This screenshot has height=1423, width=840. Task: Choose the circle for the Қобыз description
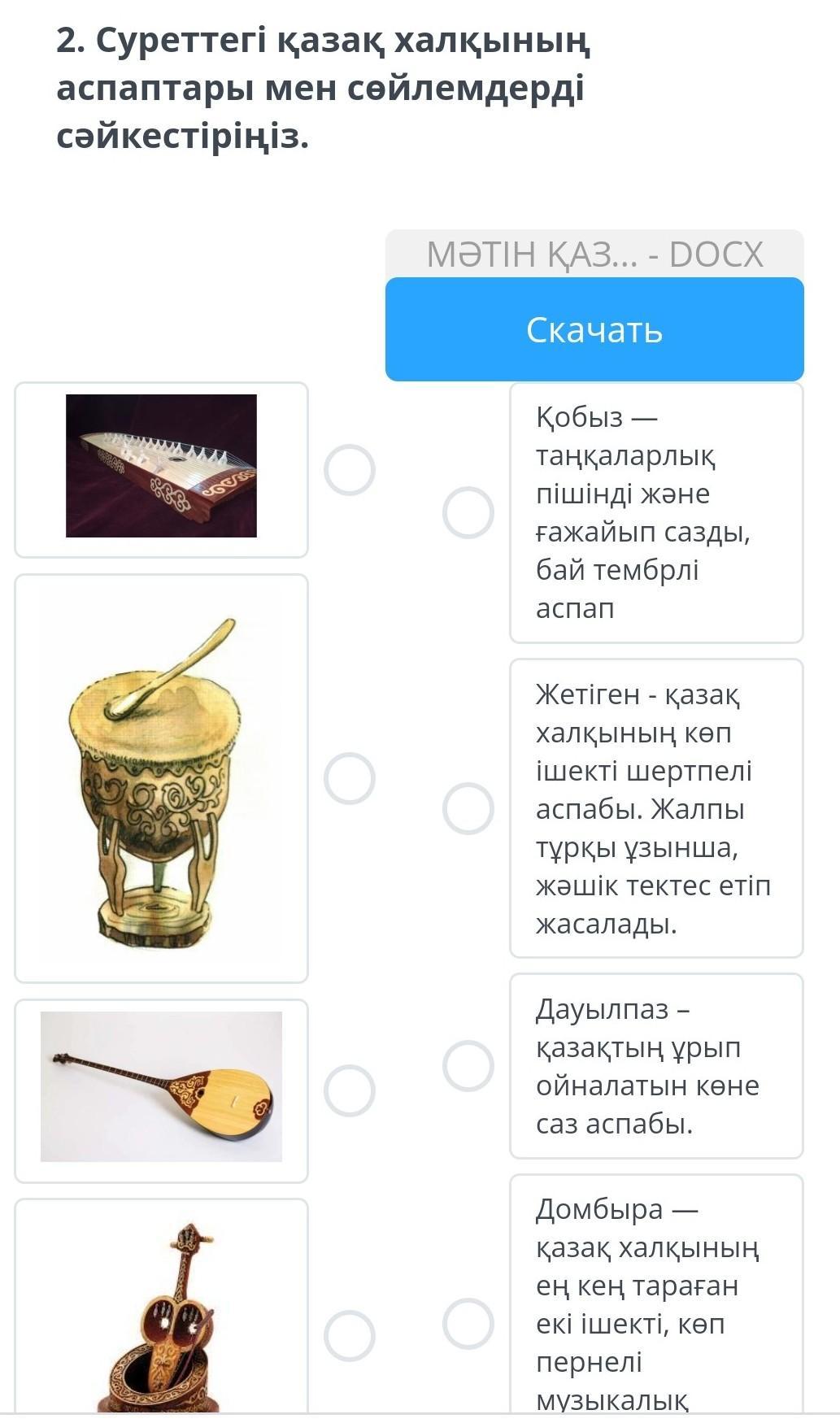point(468,512)
